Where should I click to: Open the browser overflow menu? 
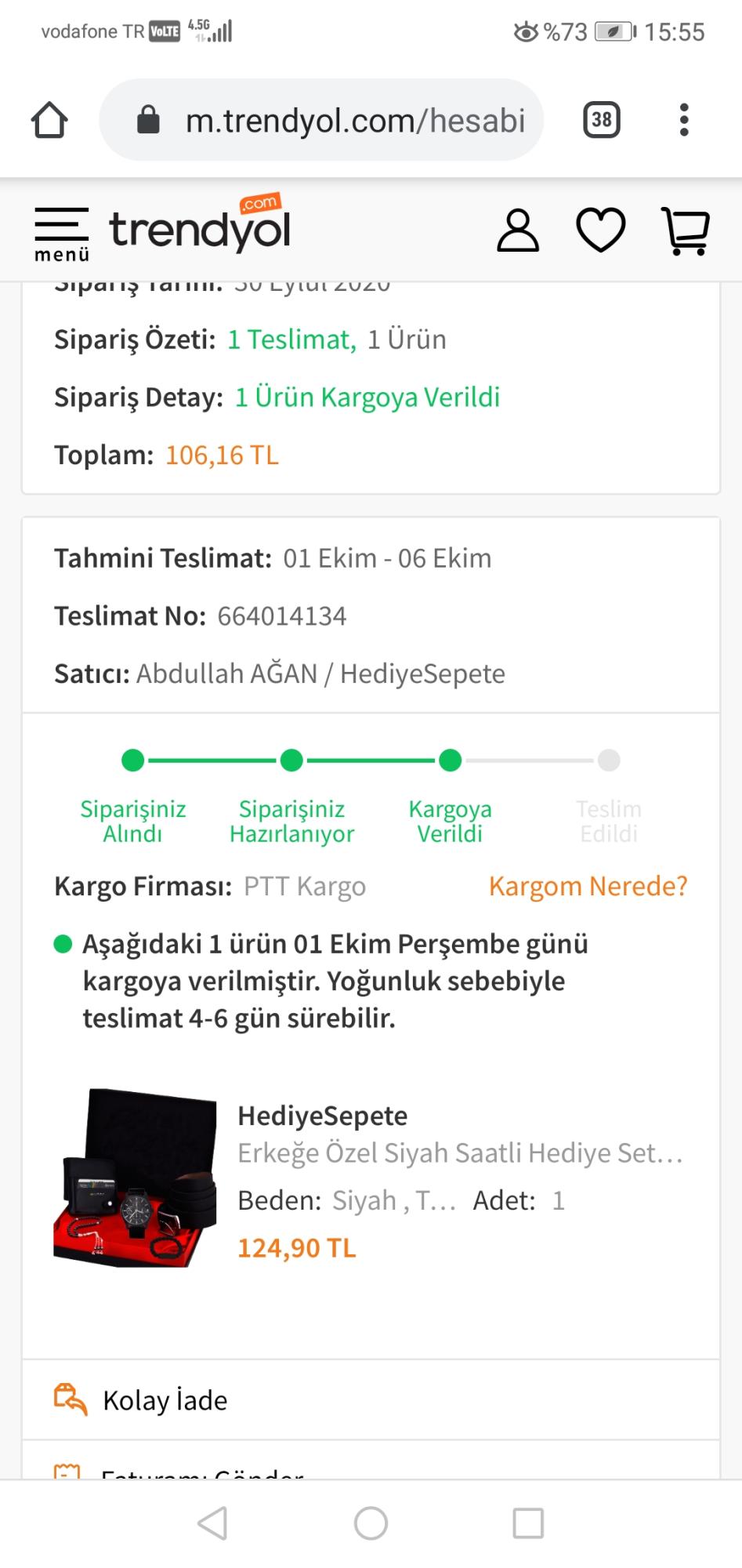coord(684,120)
